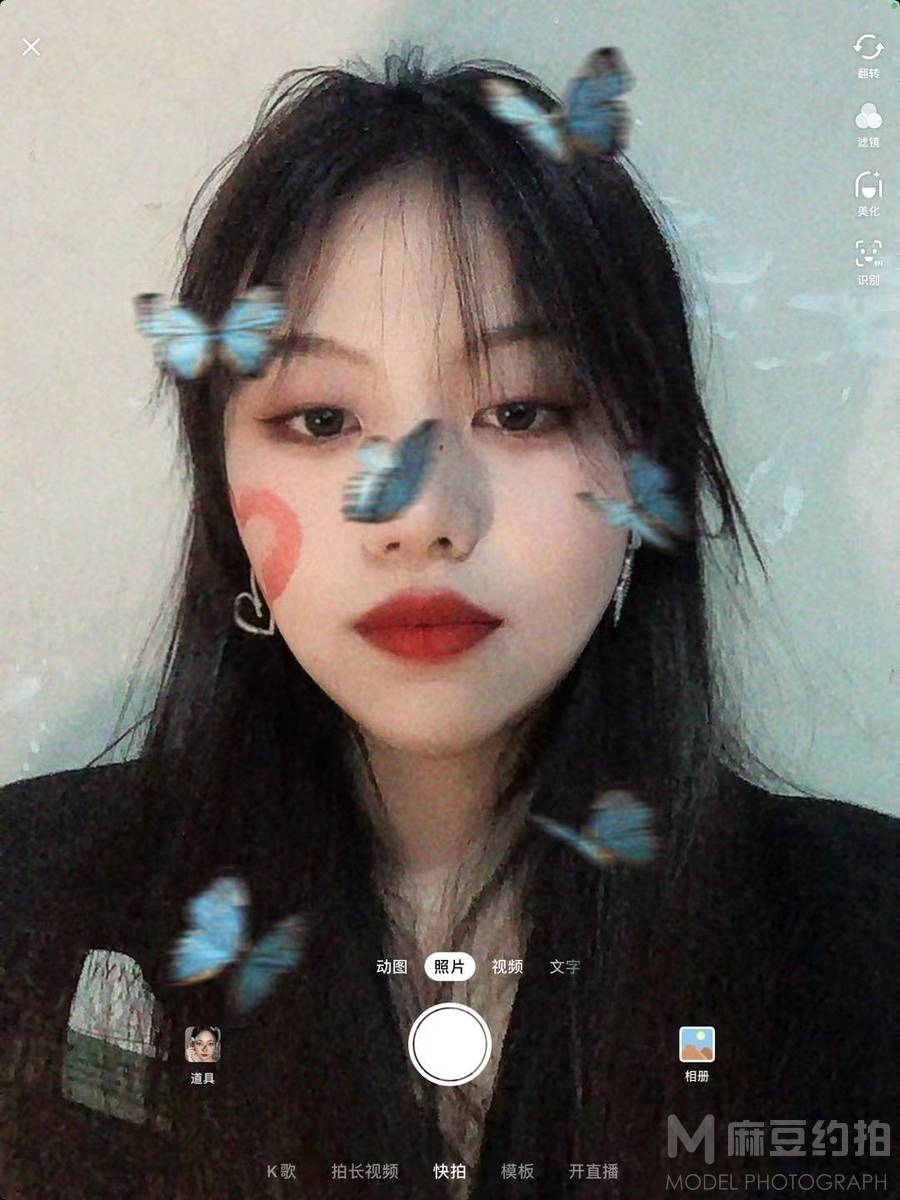The image size is (900, 1200).
Task: Switch to 动图 mode
Action: tap(392, 967)
